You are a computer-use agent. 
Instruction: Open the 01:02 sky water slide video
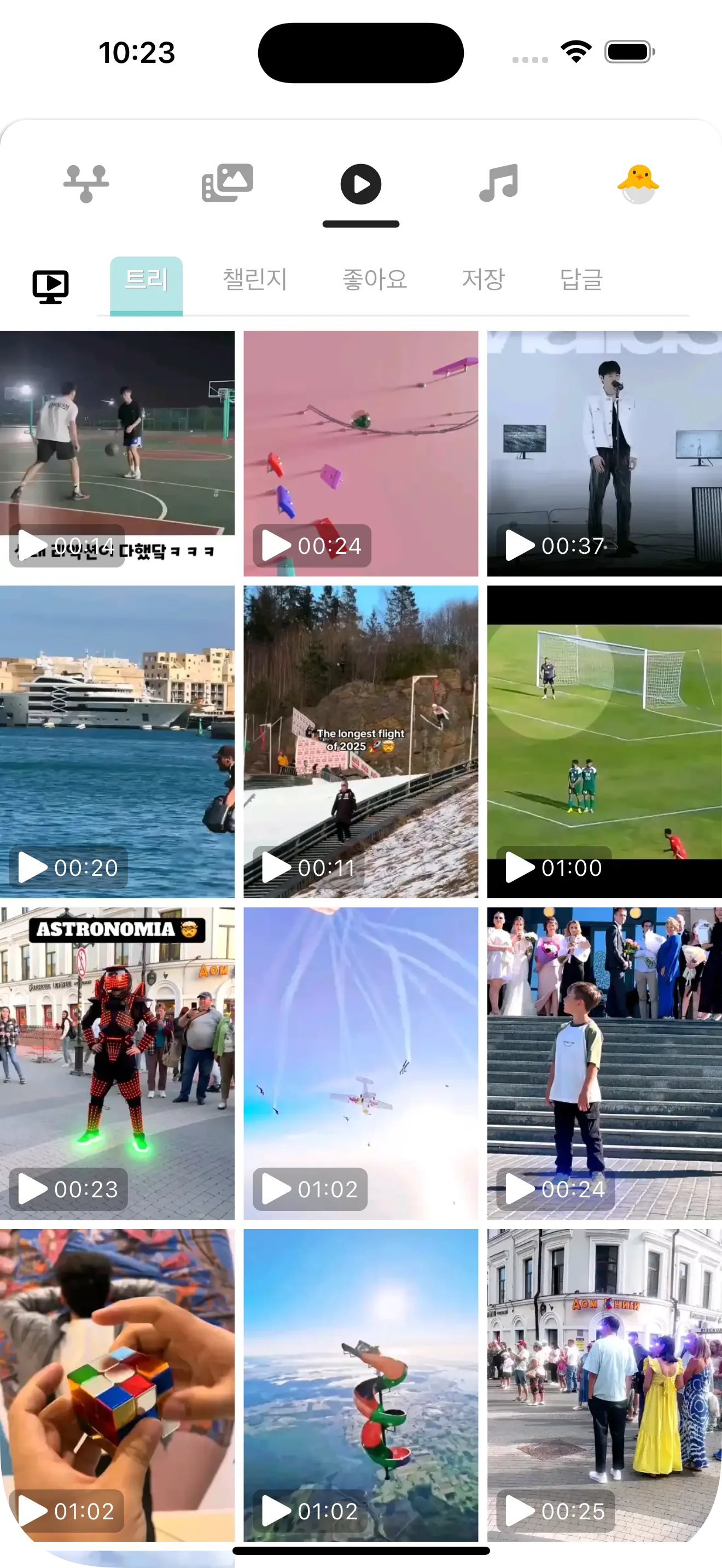click(x=360, y=1384)
